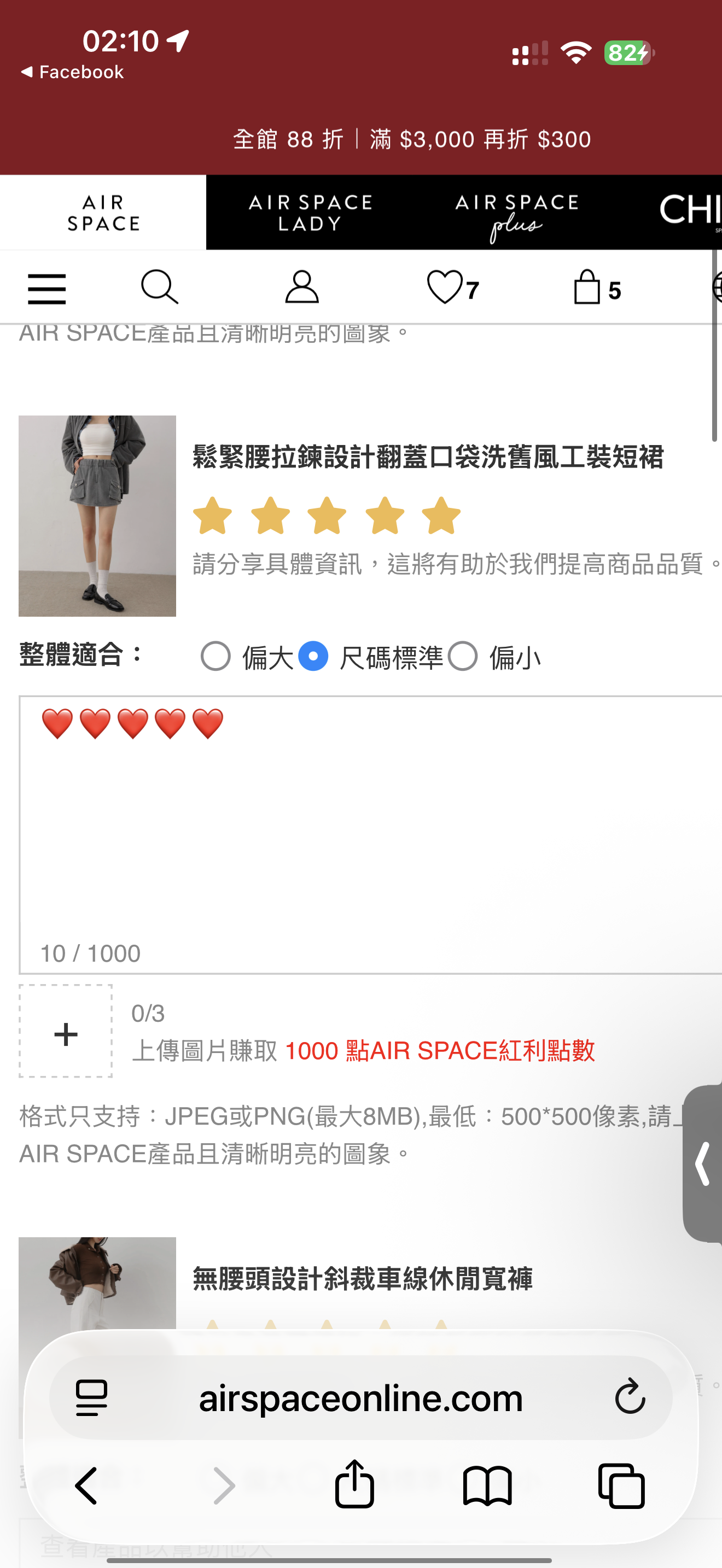This screenshot has height=1568, width=722.
Task: Select the AIR SPACE brand tab
Action: [x=103, y=213]
